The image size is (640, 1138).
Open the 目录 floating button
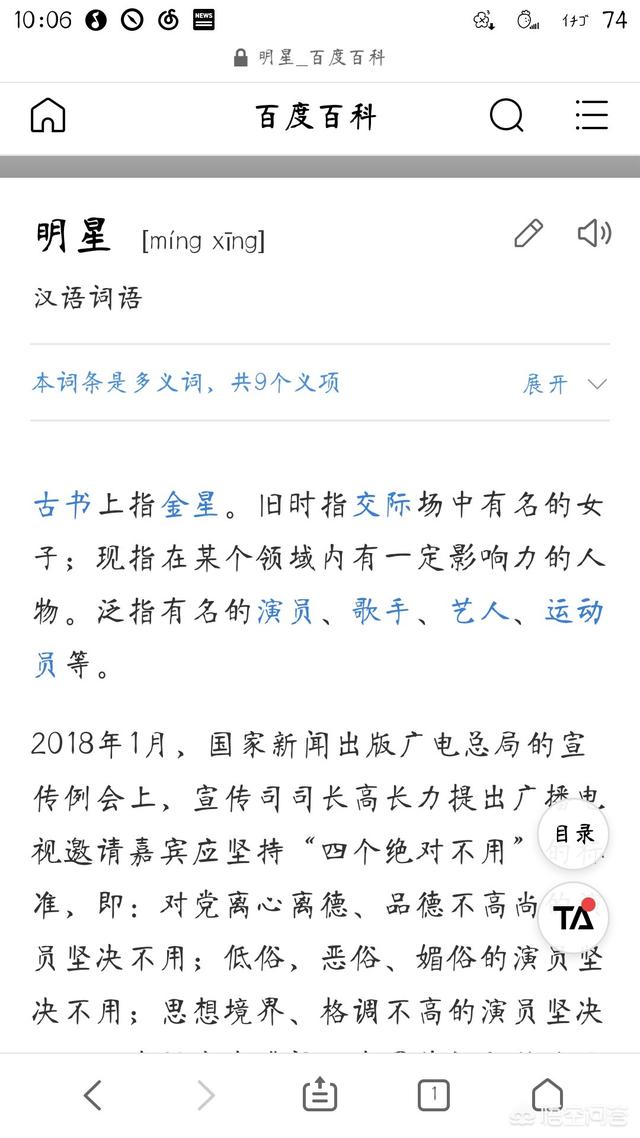coord(573,834)
